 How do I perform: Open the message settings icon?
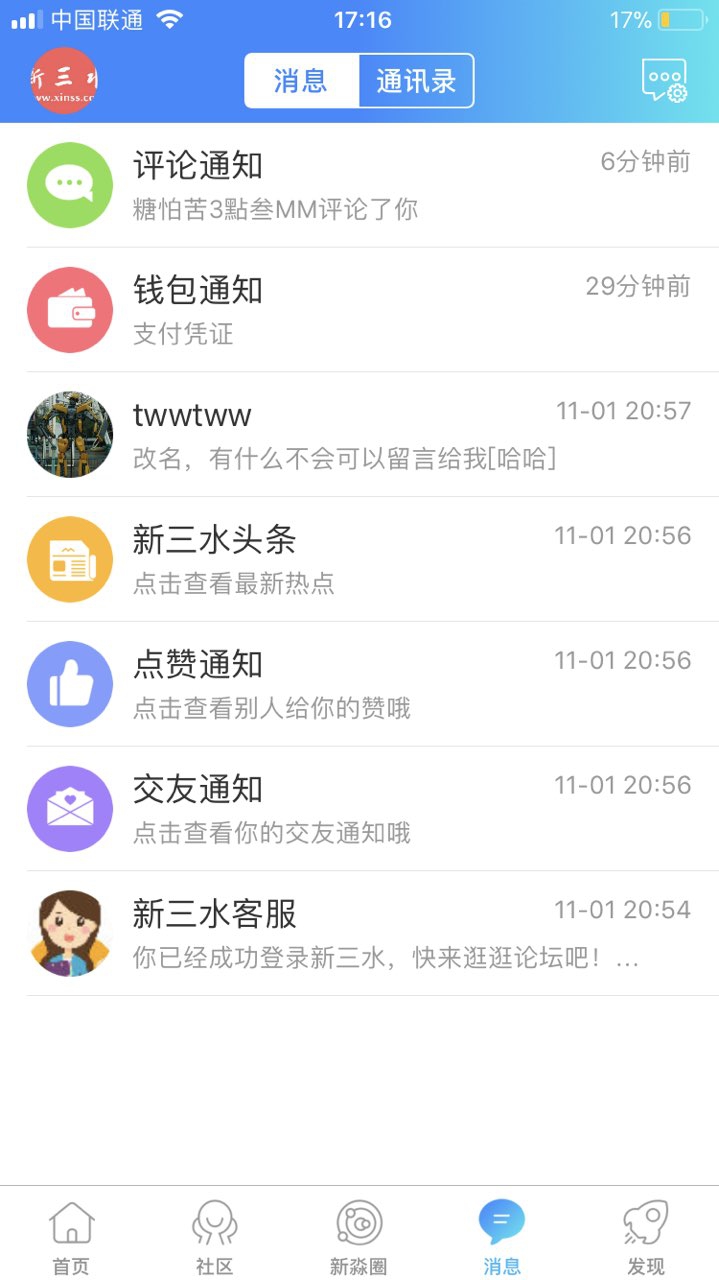click(664, 81)
